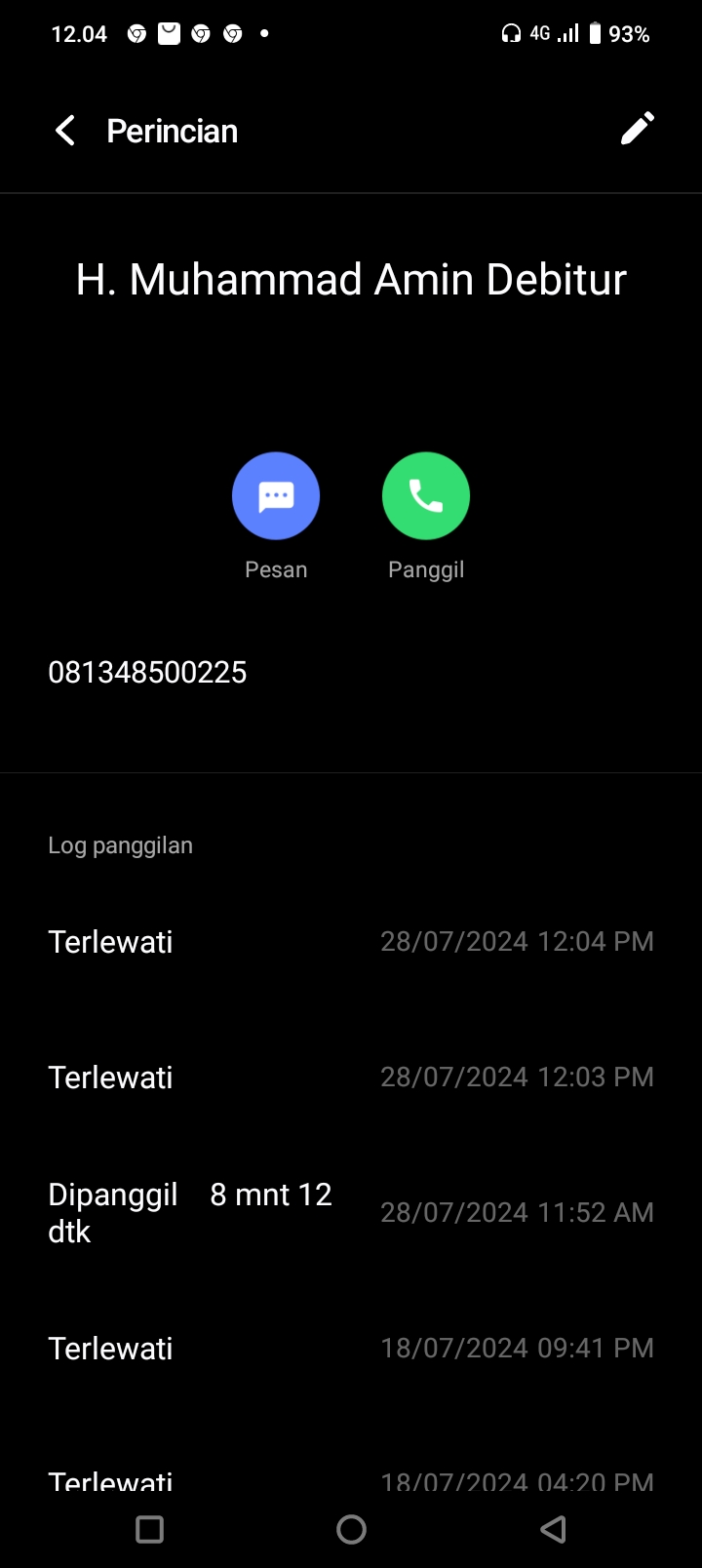Tap the battery indicator showing 93%
The width and height of the screenshot is (702, 1568).
(598, 32)
